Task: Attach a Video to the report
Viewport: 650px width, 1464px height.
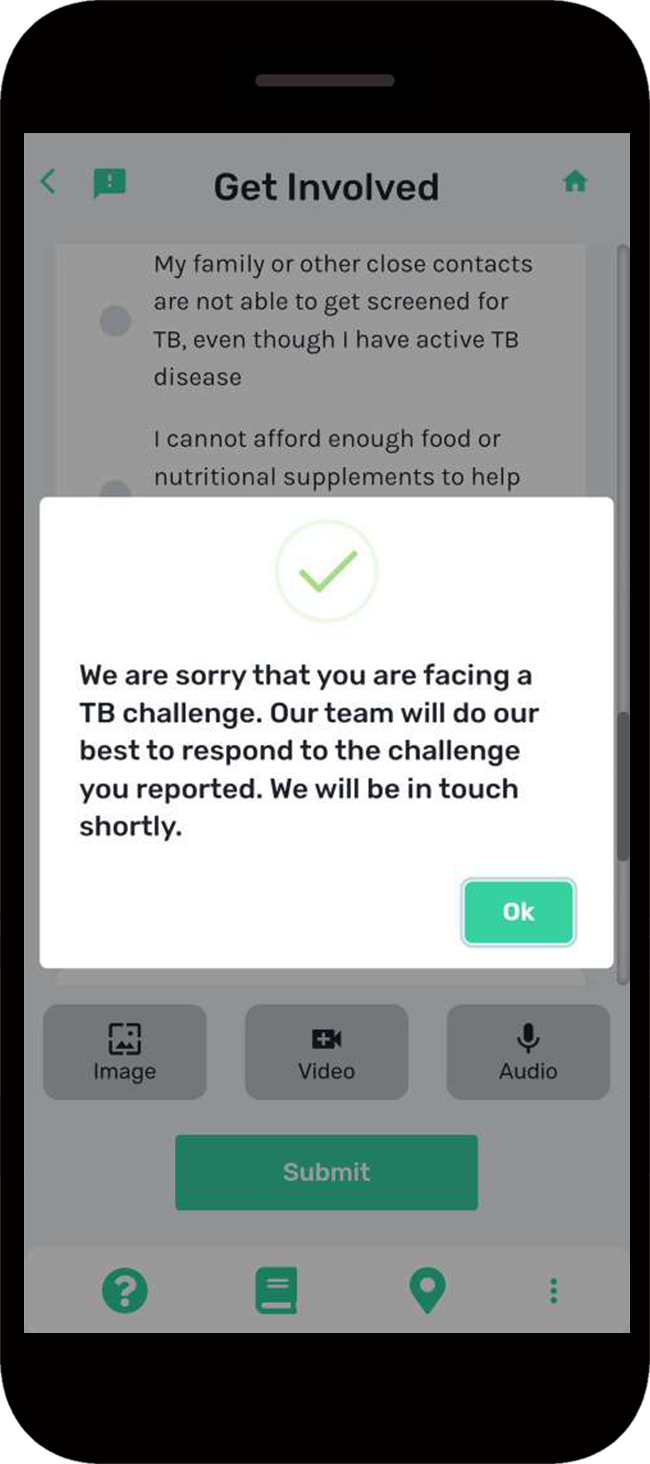Action: [x=327, y=1052]
